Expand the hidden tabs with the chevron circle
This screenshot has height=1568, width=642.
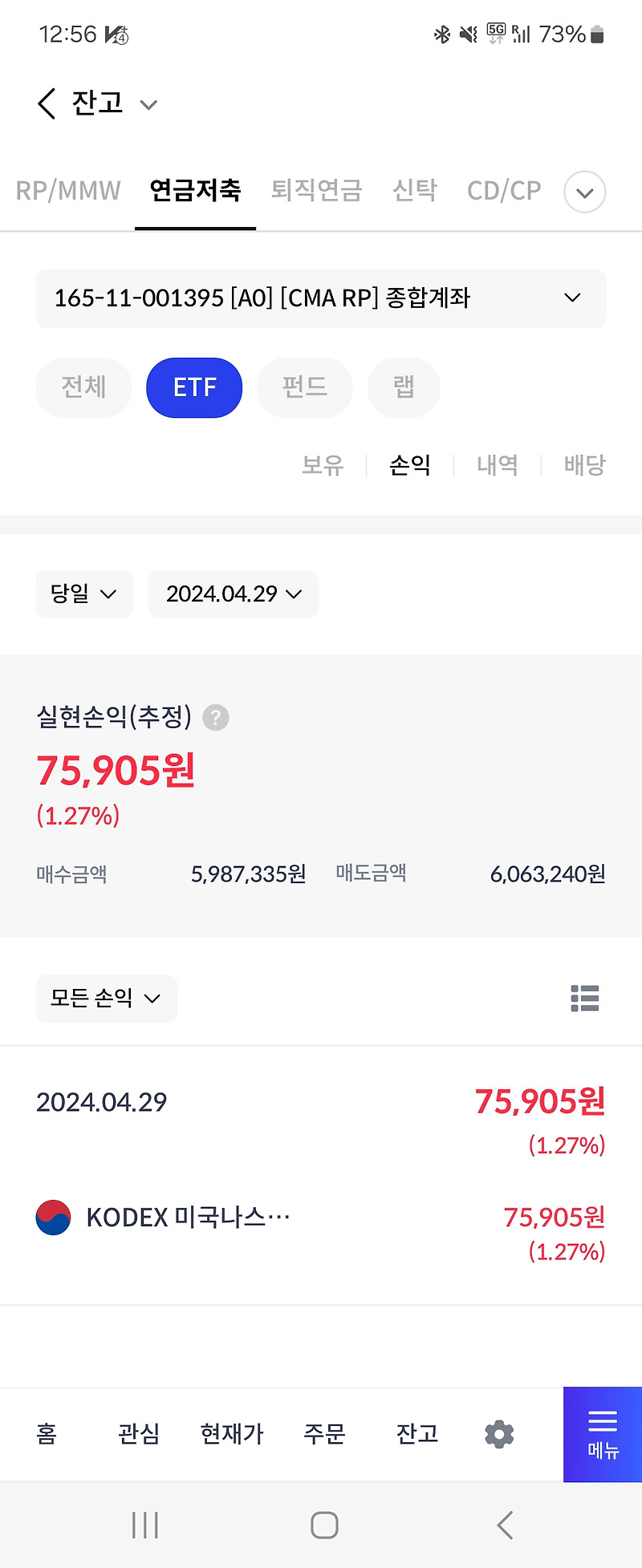point(584,192)
